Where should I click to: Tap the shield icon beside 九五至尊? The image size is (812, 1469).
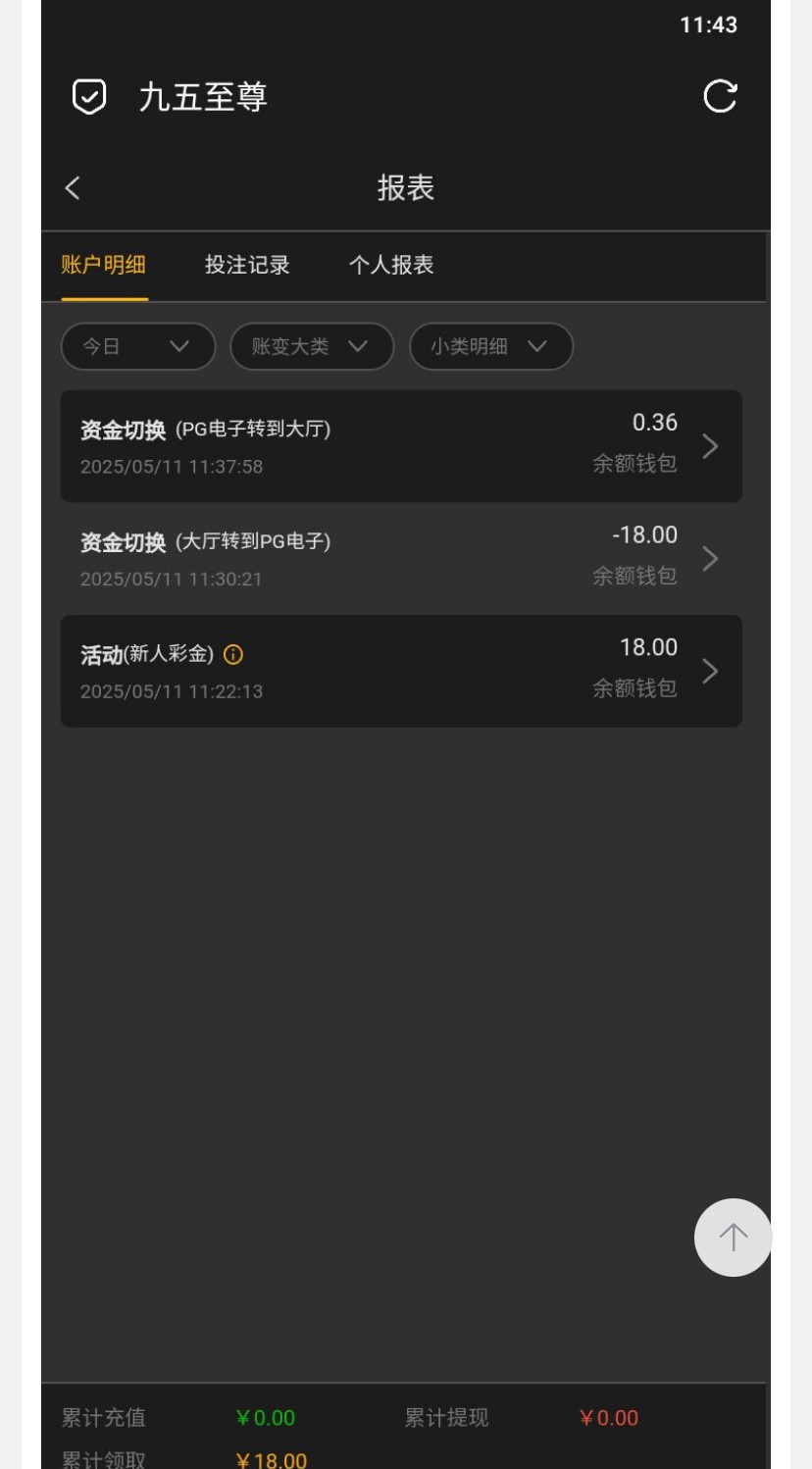(89, 96)
